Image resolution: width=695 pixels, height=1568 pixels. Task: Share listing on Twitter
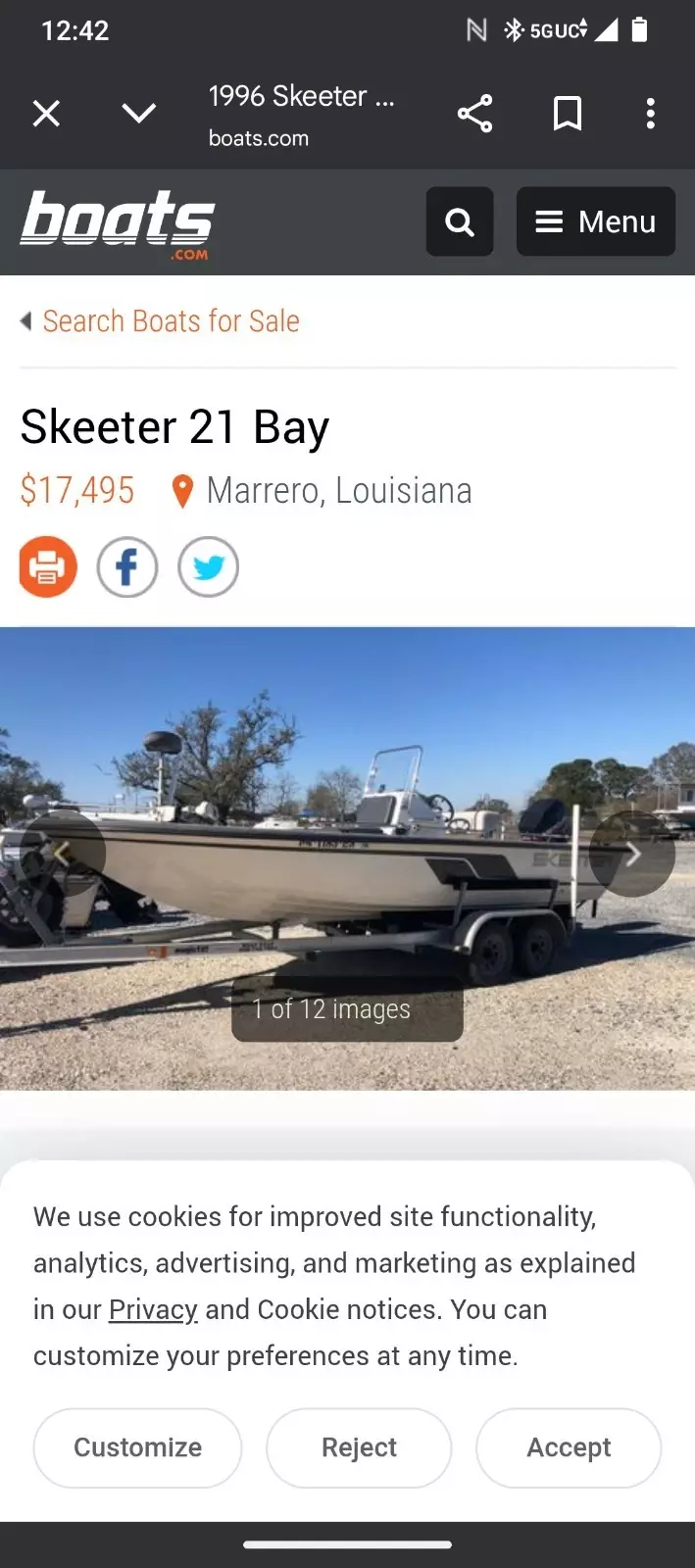tap(208, 566)
